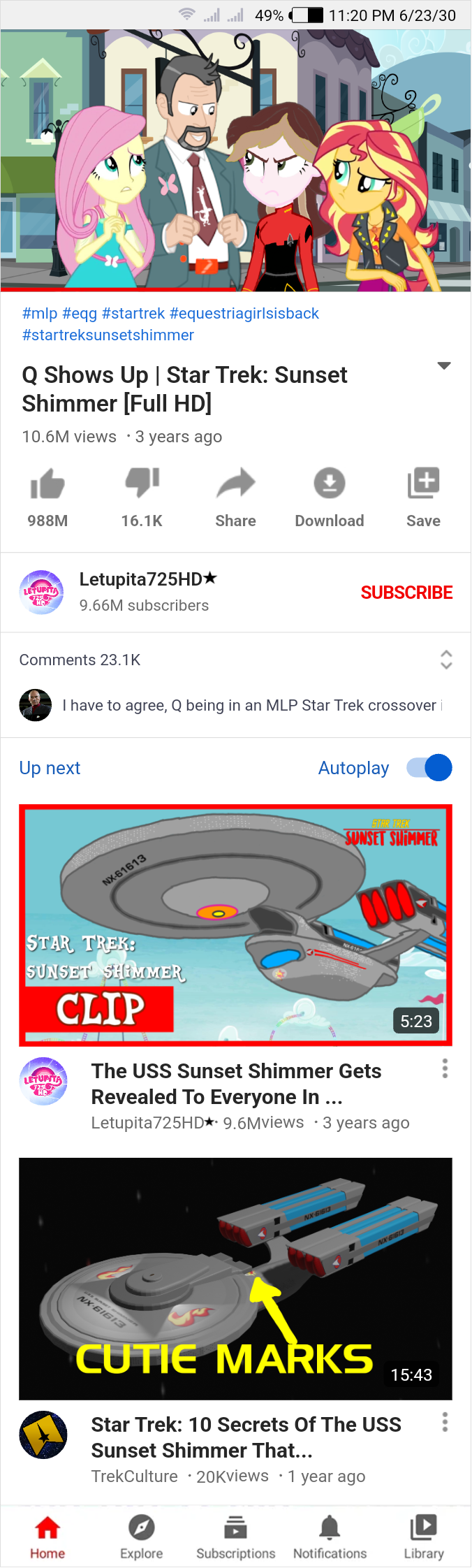Viewport: 472px width, 1568px height.
Task: Open the #startreksunsetshimmer hashtag
Action: point(108,335)
